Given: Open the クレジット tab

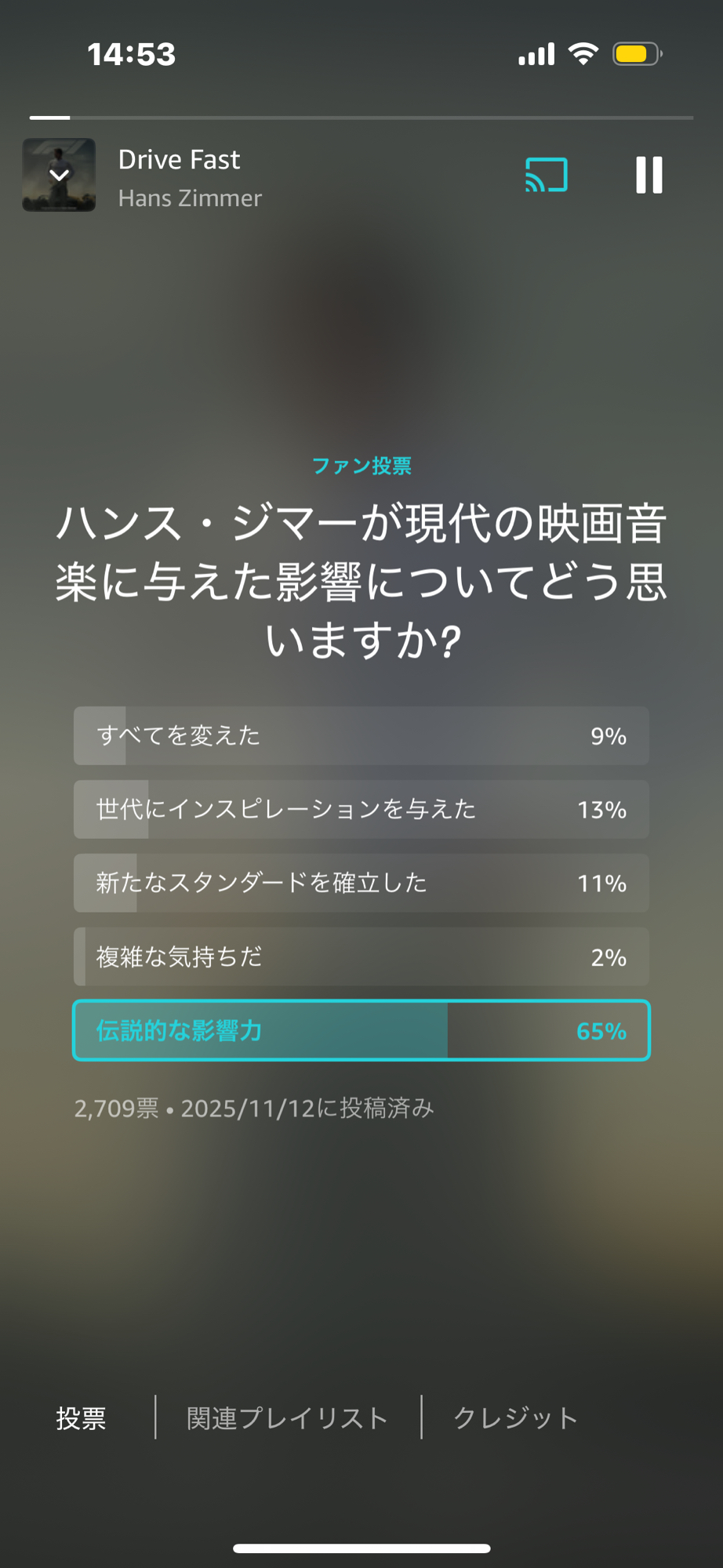Looking at the screenshot, I should click(x=515, y=1417).
